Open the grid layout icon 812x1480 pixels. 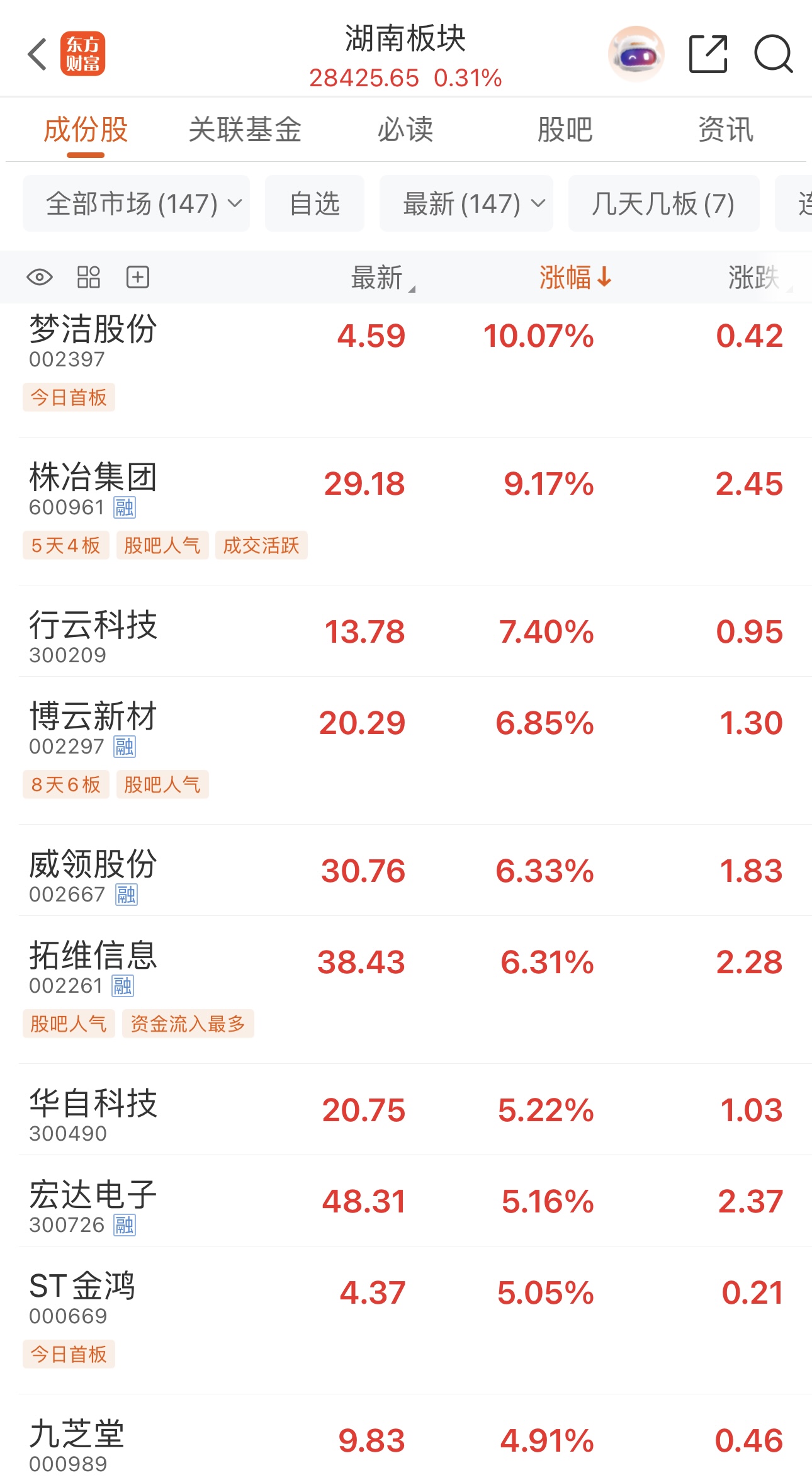pos(88,277)
